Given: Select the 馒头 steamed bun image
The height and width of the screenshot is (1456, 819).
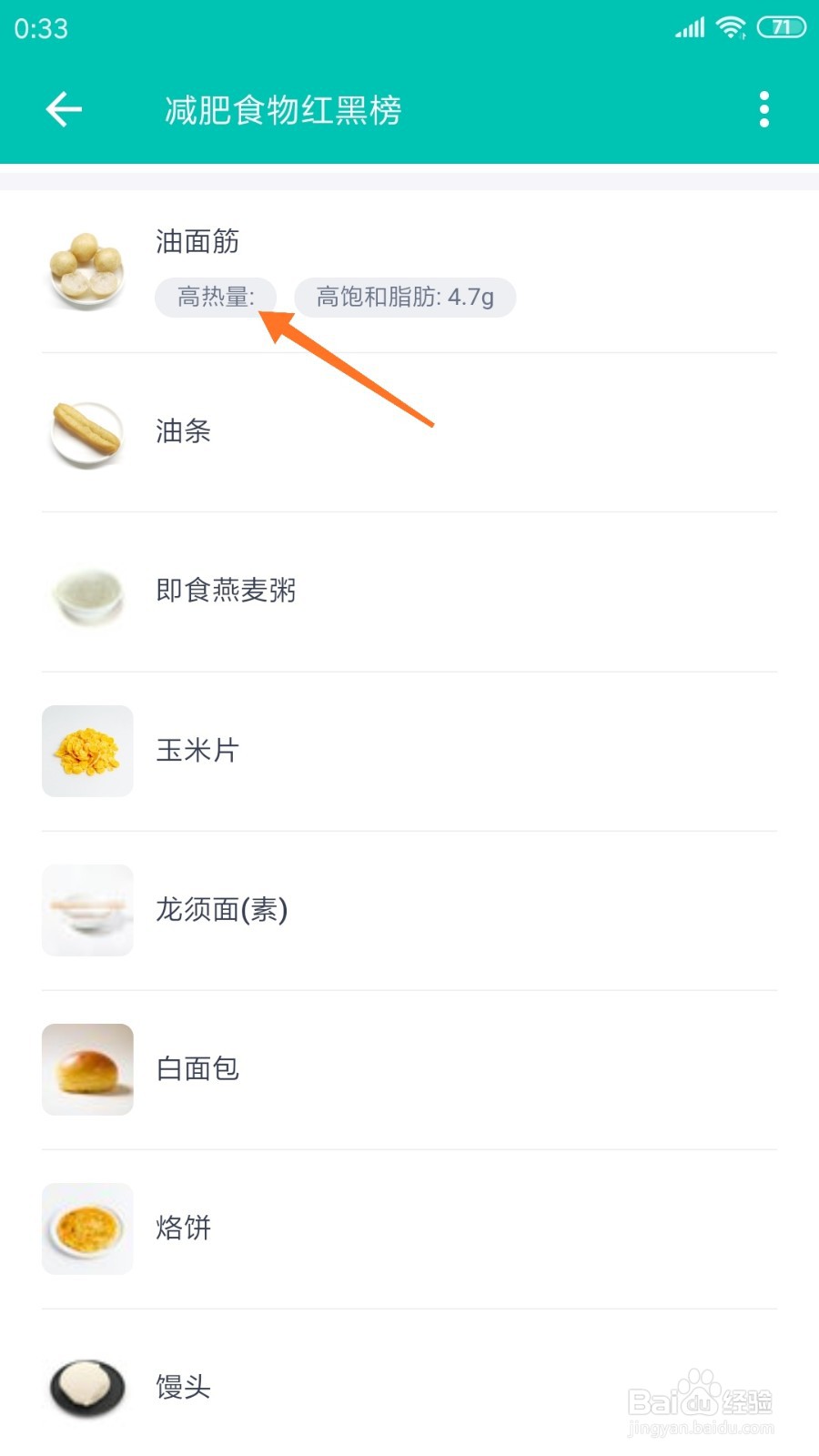Looking at the screenshot, I should click(x=87, y=1388).
